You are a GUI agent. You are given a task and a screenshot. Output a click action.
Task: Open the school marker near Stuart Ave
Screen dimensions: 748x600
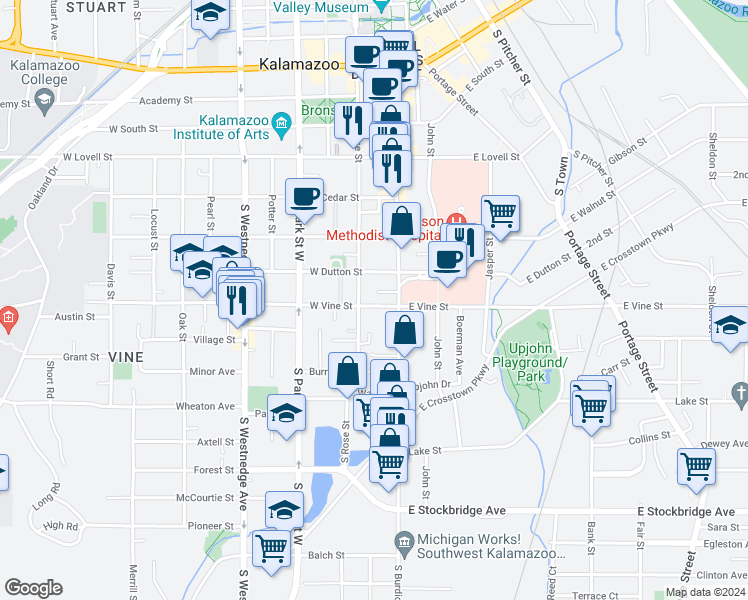[x=210, y=14]
